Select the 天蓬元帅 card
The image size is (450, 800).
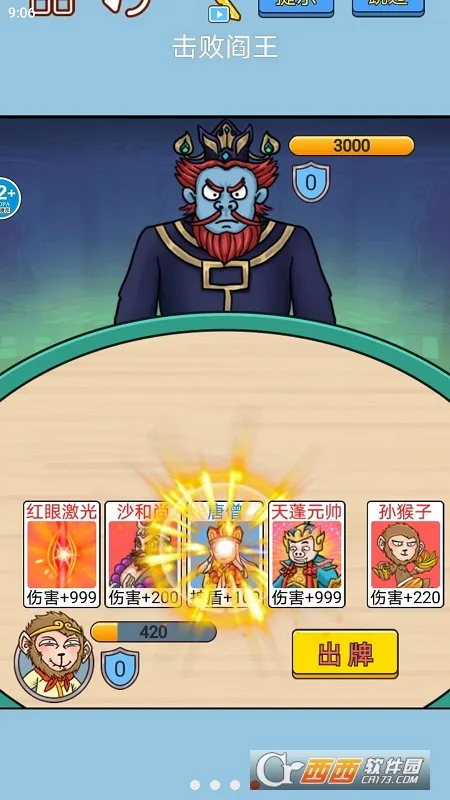click(307, 554)
